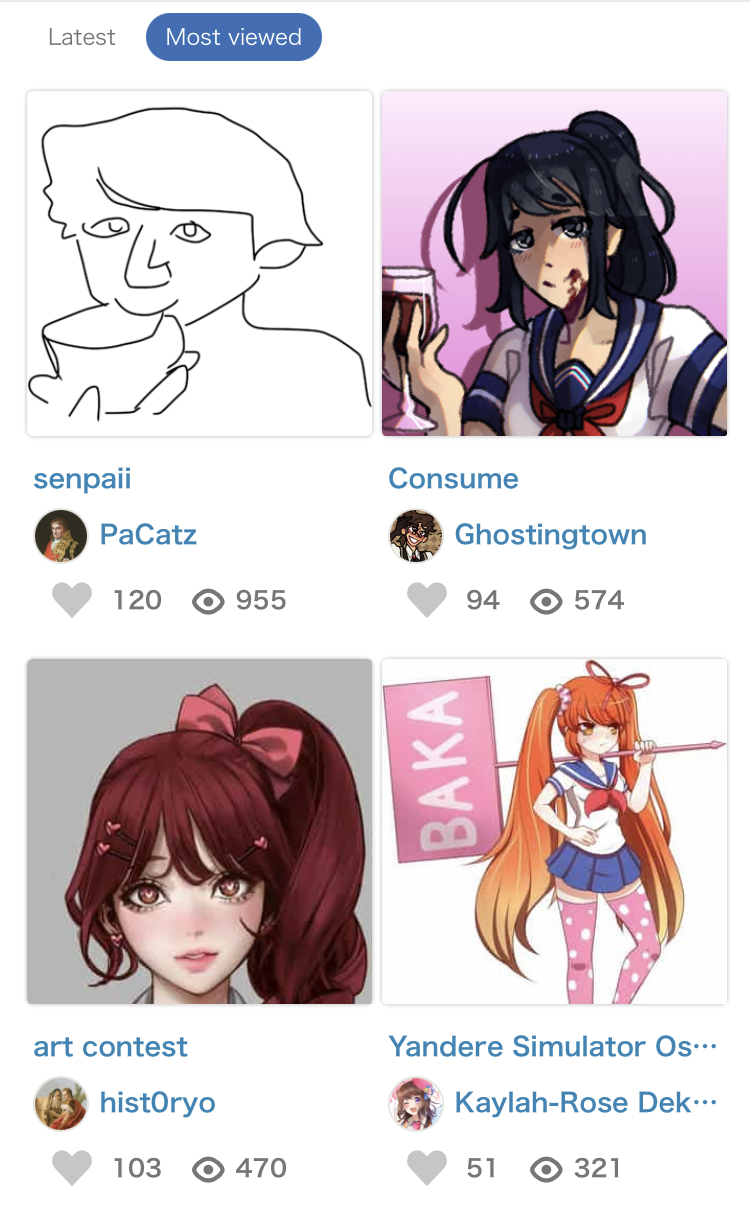Like the Yandere Simulator artwork
Screen dimensions: 750x1214
[427, 1169]
